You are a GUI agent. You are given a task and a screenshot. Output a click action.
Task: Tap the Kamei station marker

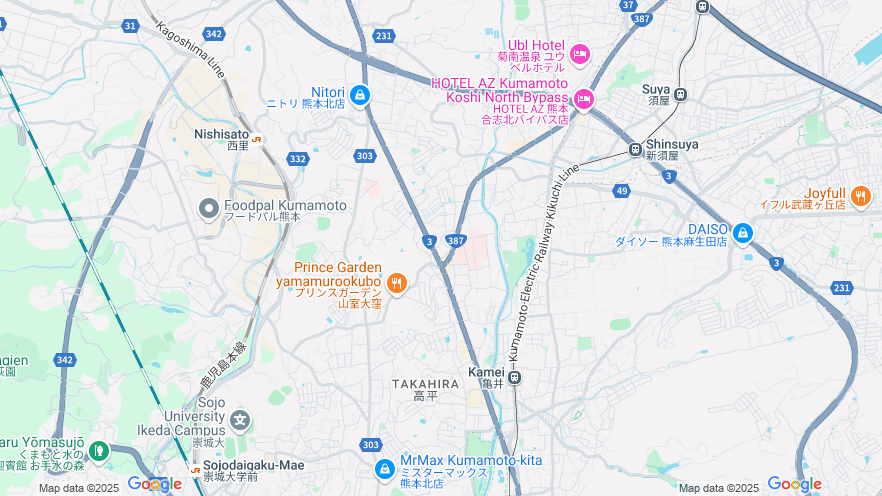[514, 378]
